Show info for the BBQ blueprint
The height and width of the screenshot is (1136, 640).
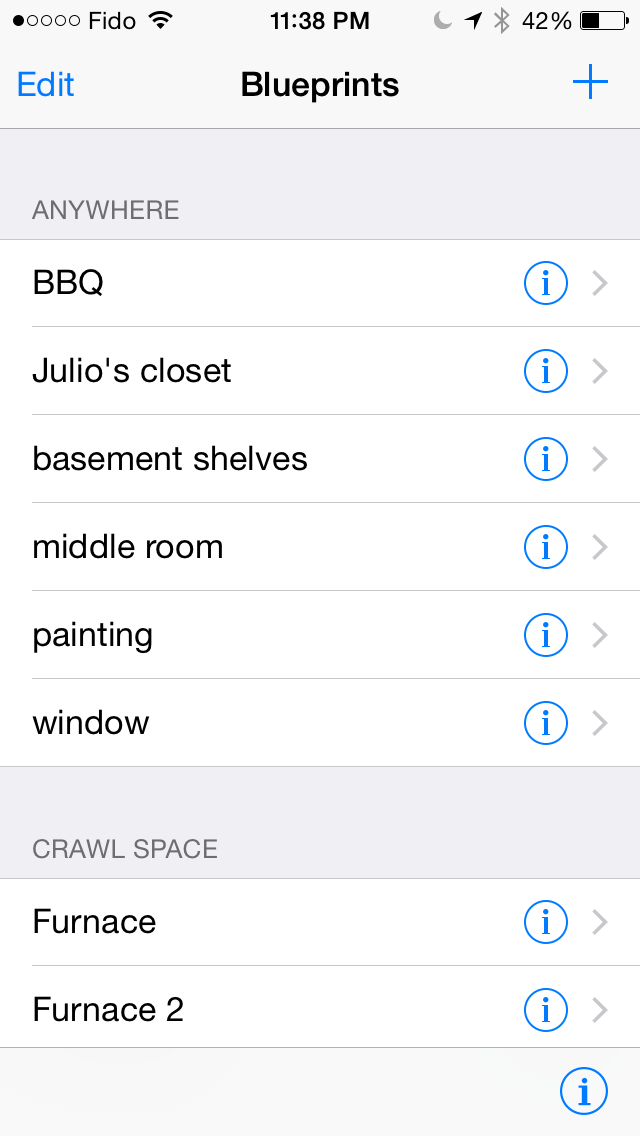pos(545,284)
